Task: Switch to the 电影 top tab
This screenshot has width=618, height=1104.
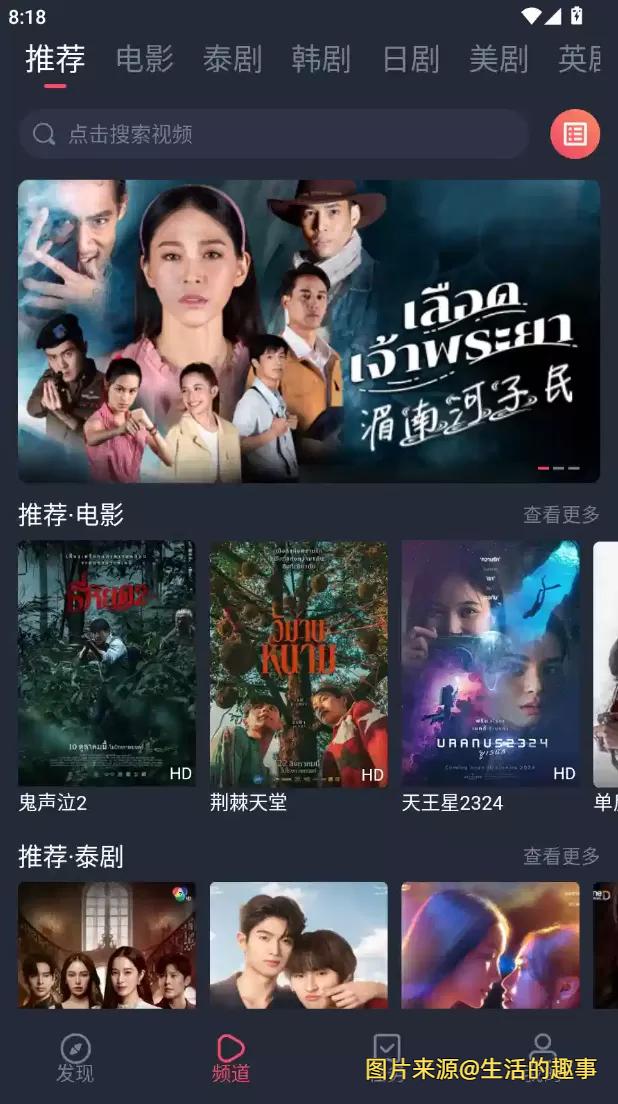Action: [145, 59]
